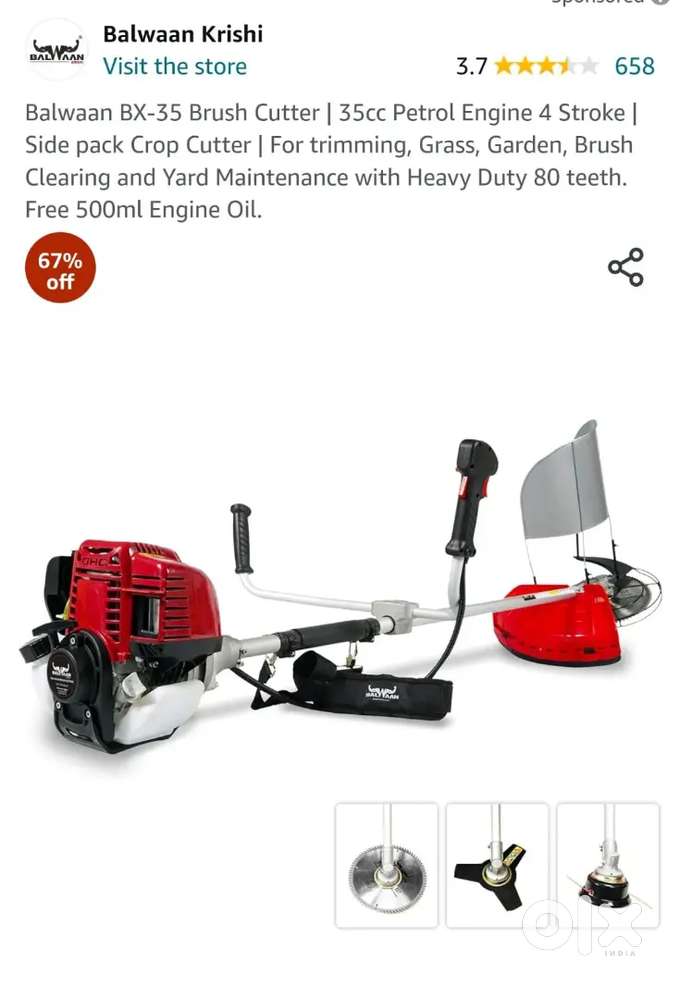Image resolution: width=680 pixels, height=999 pixels.
Task: Open the 658 customer ratings
Action: coord(634,67)
